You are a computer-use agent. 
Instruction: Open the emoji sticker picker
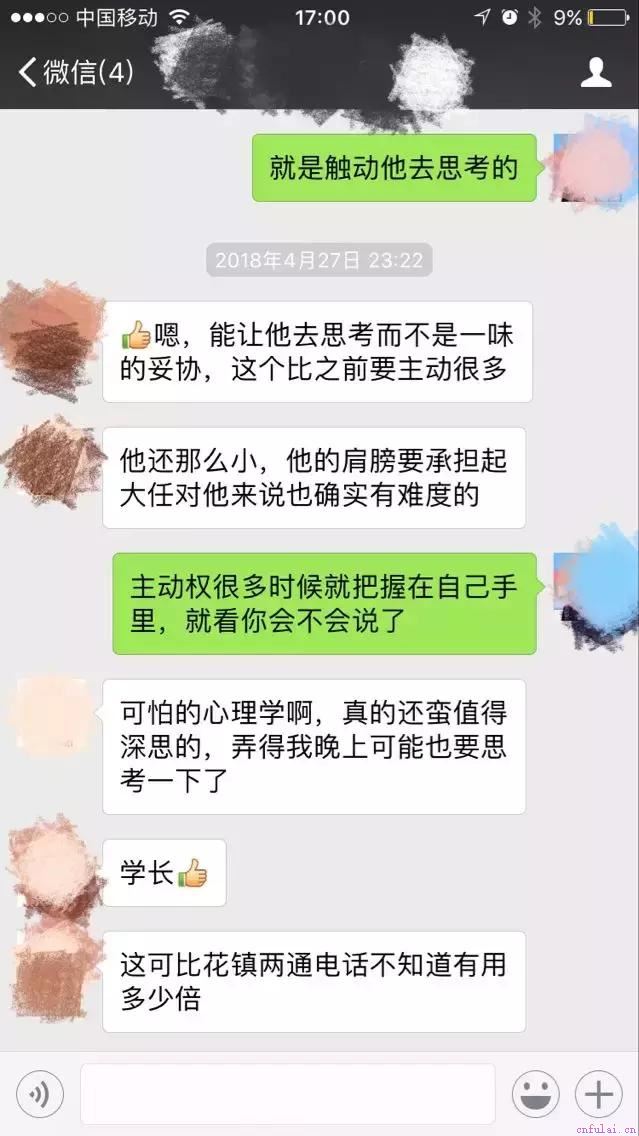535,1094
